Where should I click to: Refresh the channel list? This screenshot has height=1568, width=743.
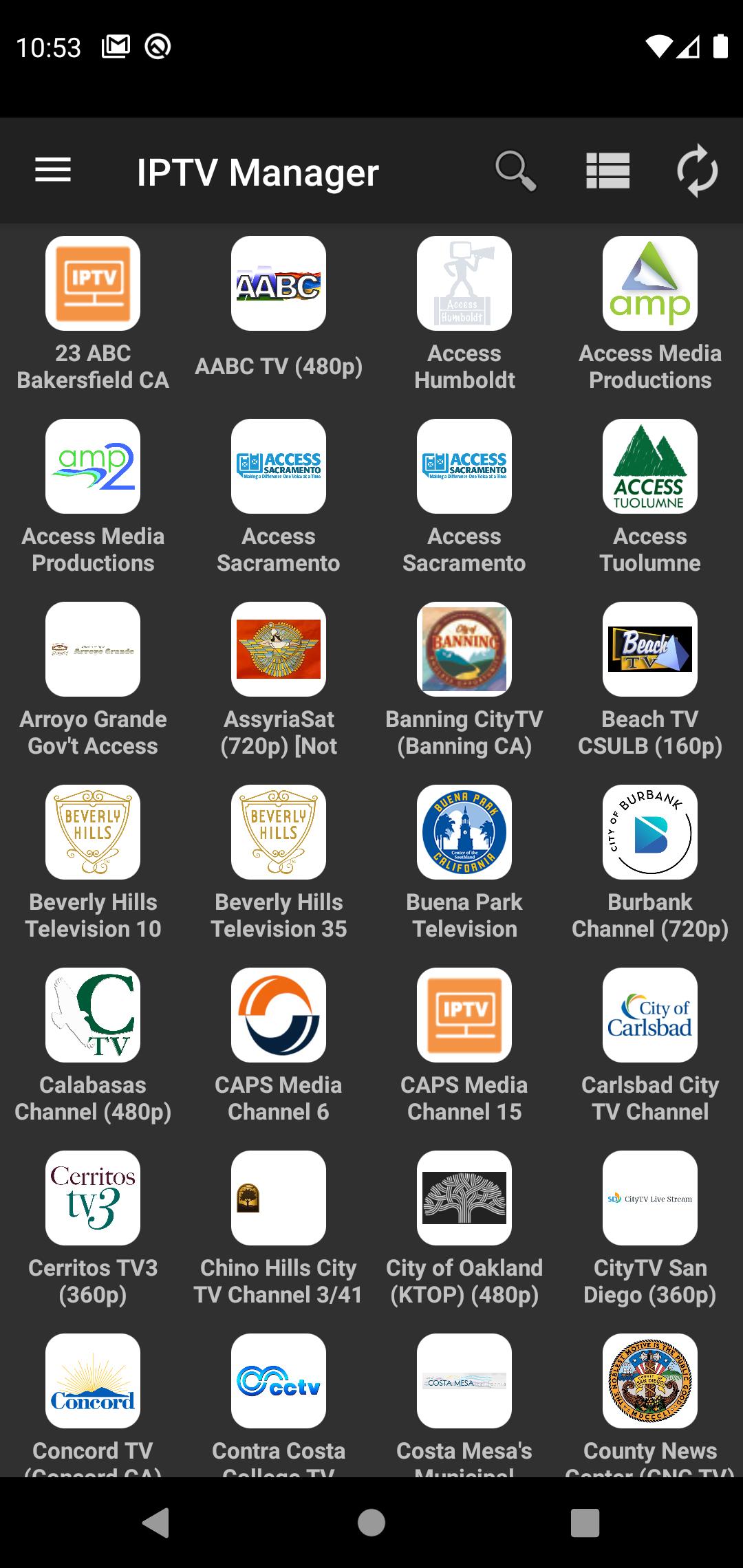[x=698, y=171]
